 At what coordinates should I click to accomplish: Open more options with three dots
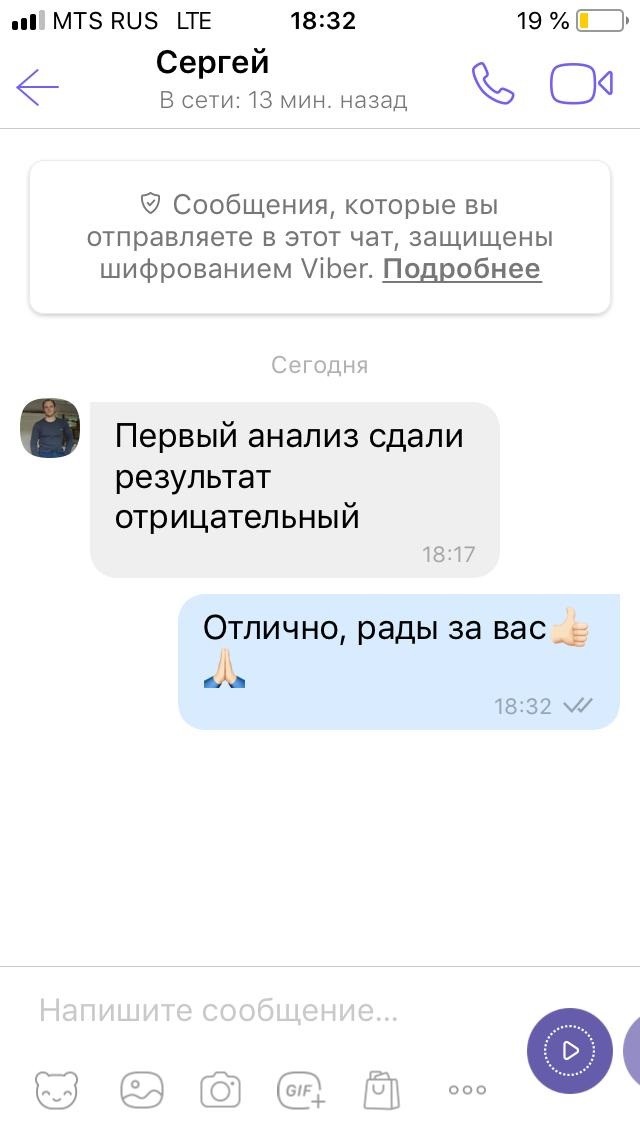(467, 1089)
